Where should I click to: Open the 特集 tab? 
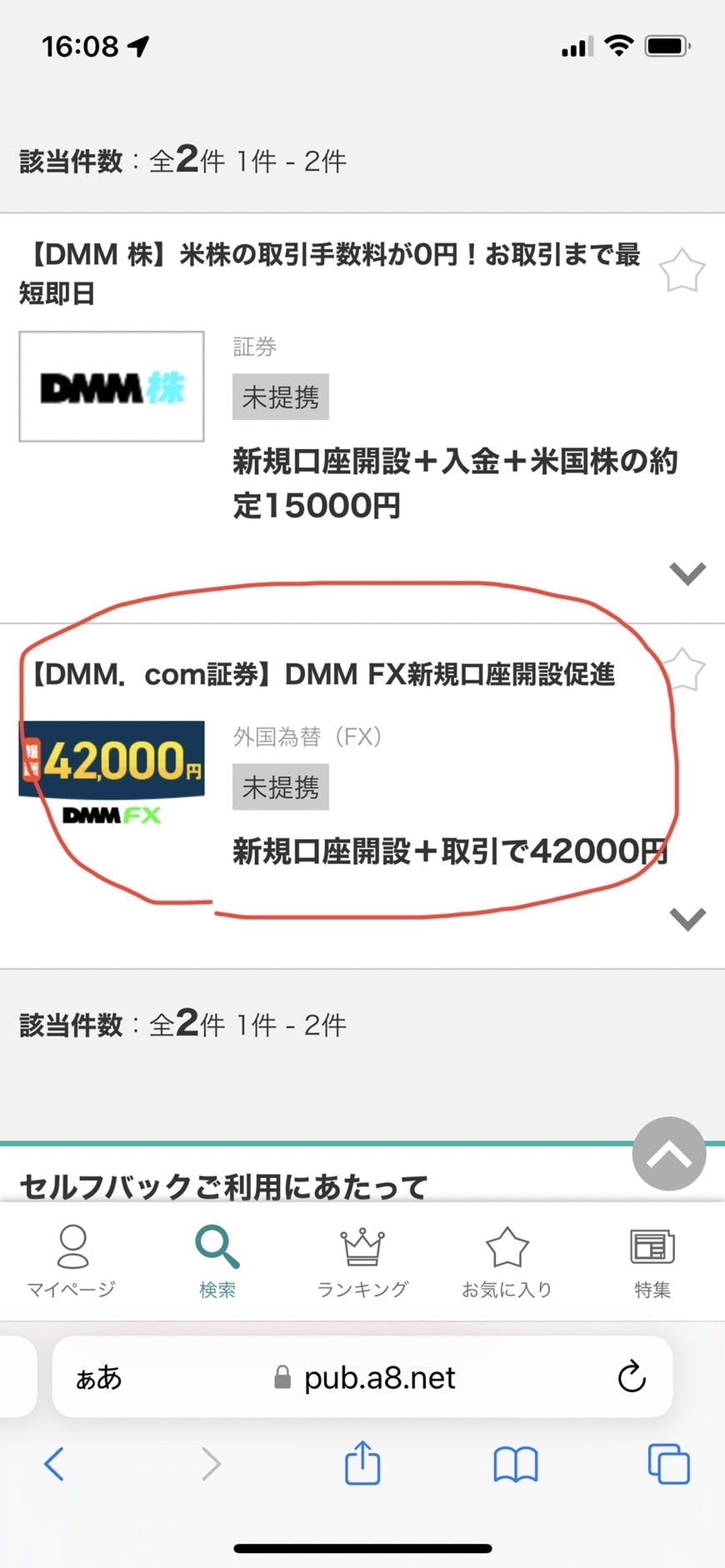[x=652, y=1261]
